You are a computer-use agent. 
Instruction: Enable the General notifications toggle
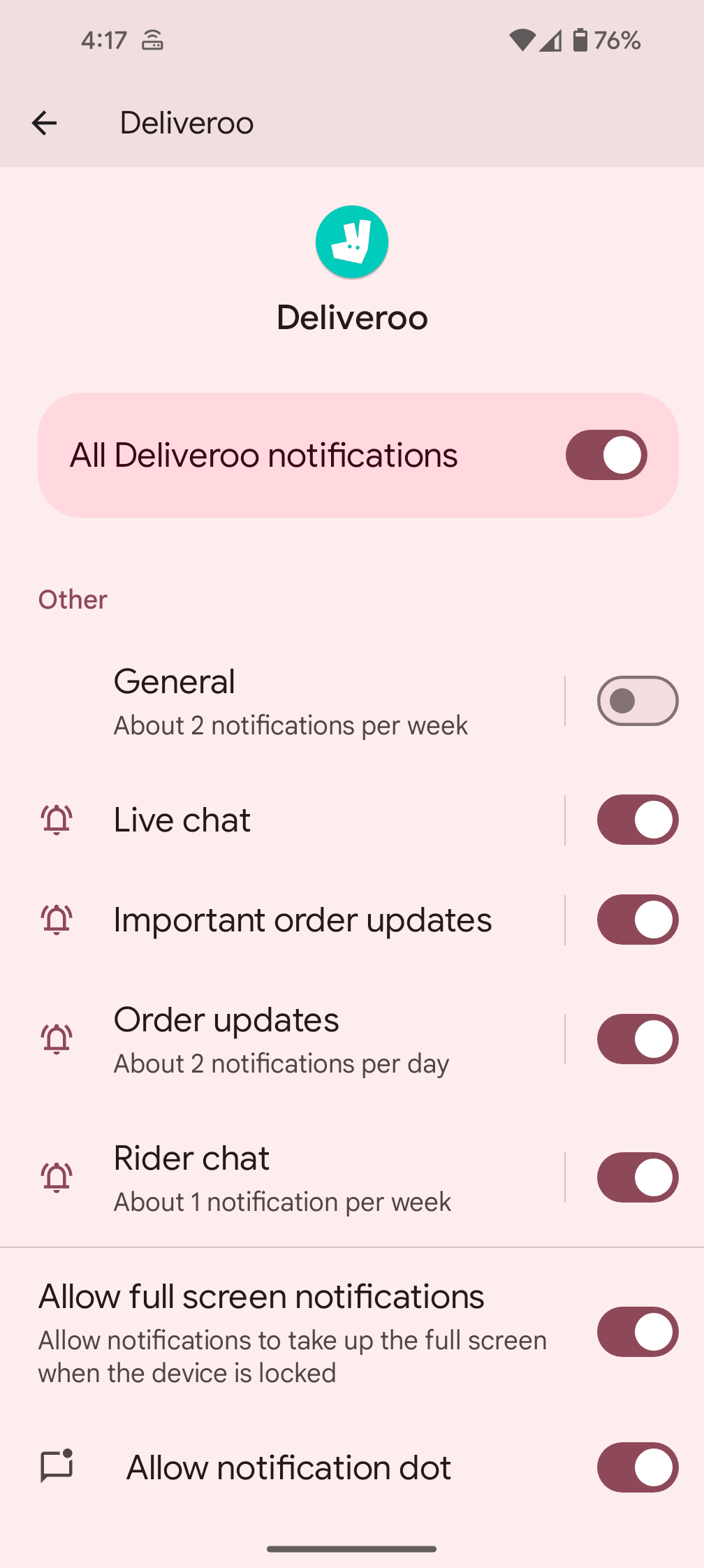(636, 701)
